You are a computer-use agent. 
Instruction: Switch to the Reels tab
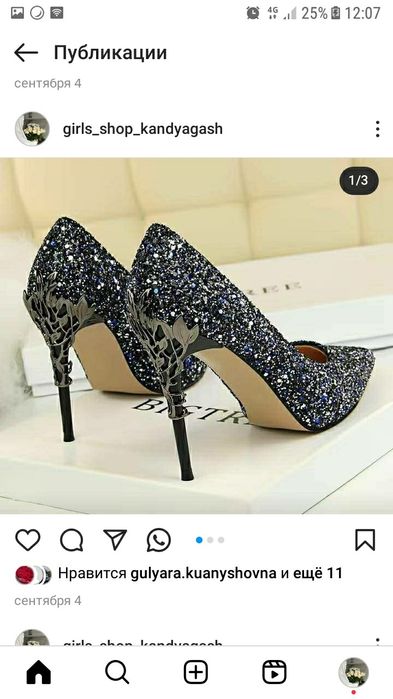pos(274,672)
